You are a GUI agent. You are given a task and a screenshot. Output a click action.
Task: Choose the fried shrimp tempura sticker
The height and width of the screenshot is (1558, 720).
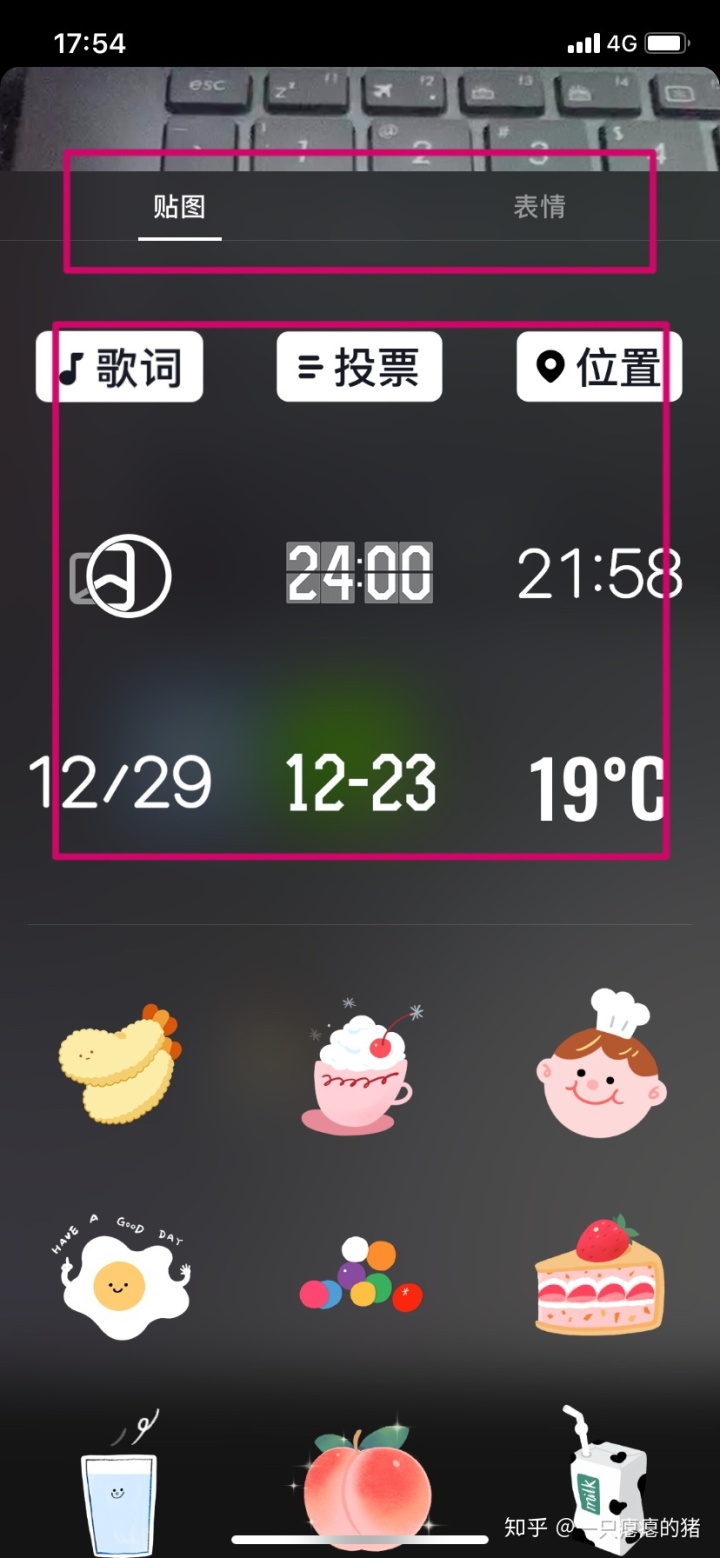tap(120, 1064)
